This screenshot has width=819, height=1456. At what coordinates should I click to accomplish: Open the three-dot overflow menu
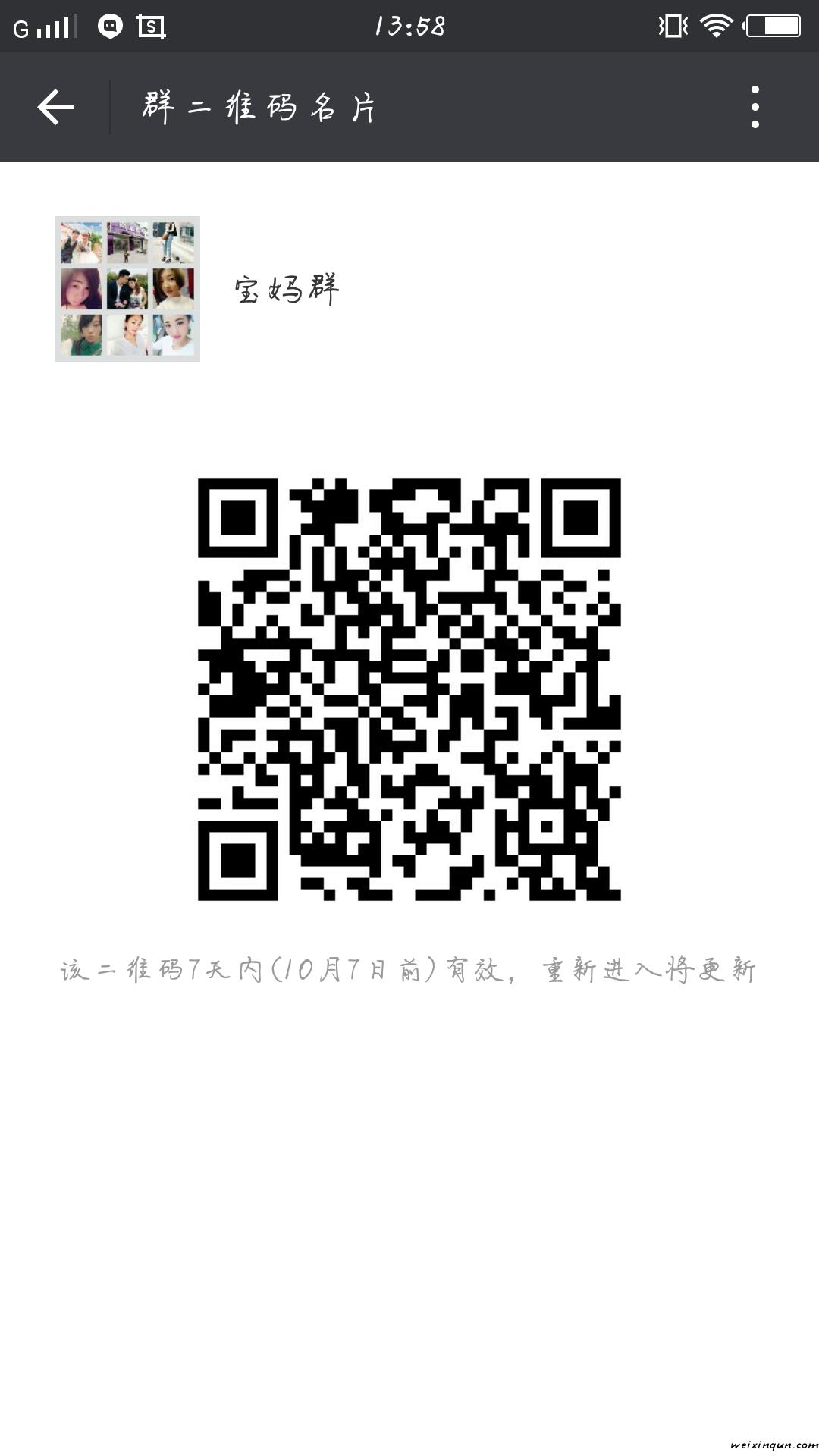755,107
